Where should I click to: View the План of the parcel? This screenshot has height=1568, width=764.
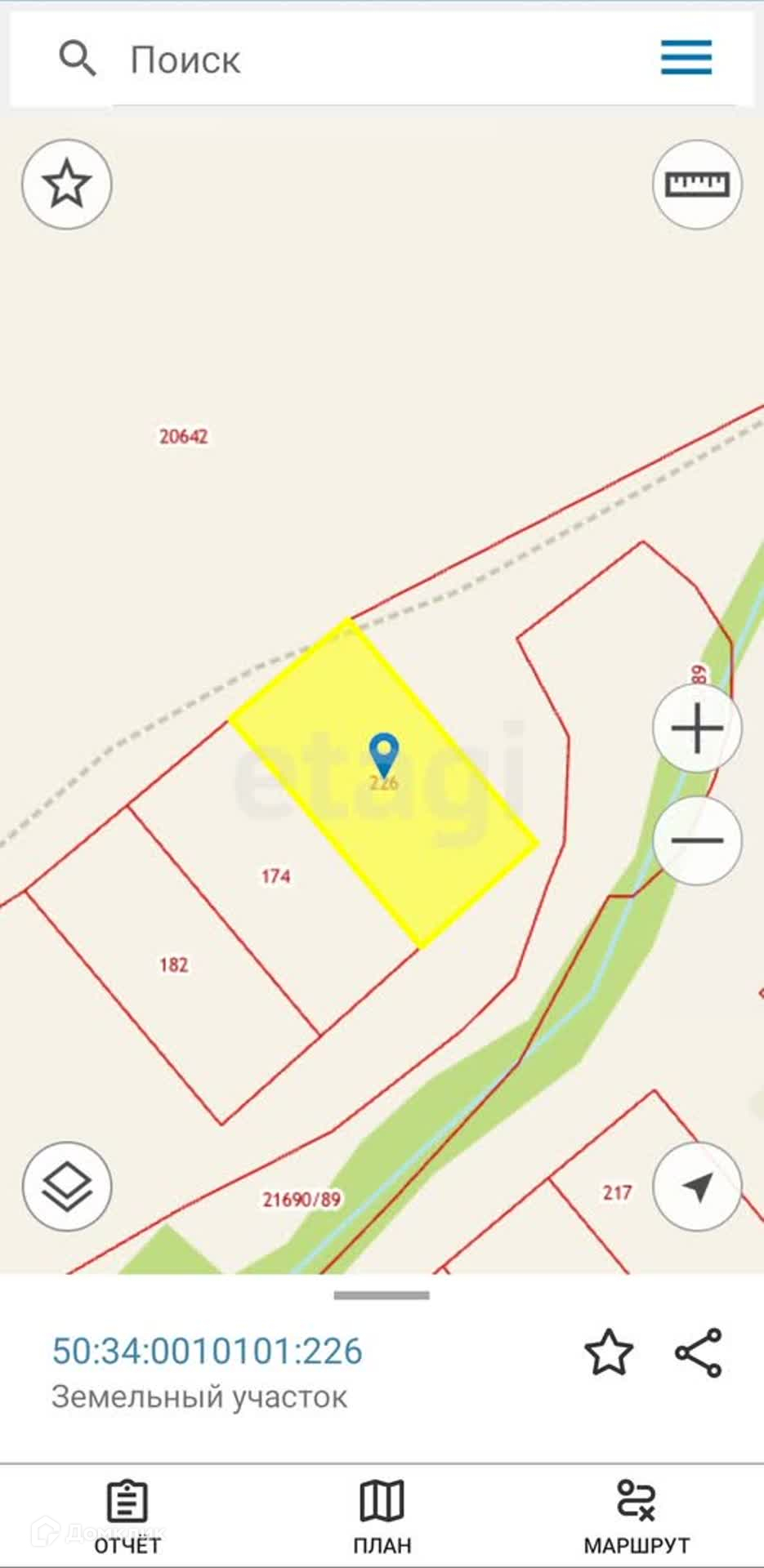pyautogui.click(x=382, y=1517)
